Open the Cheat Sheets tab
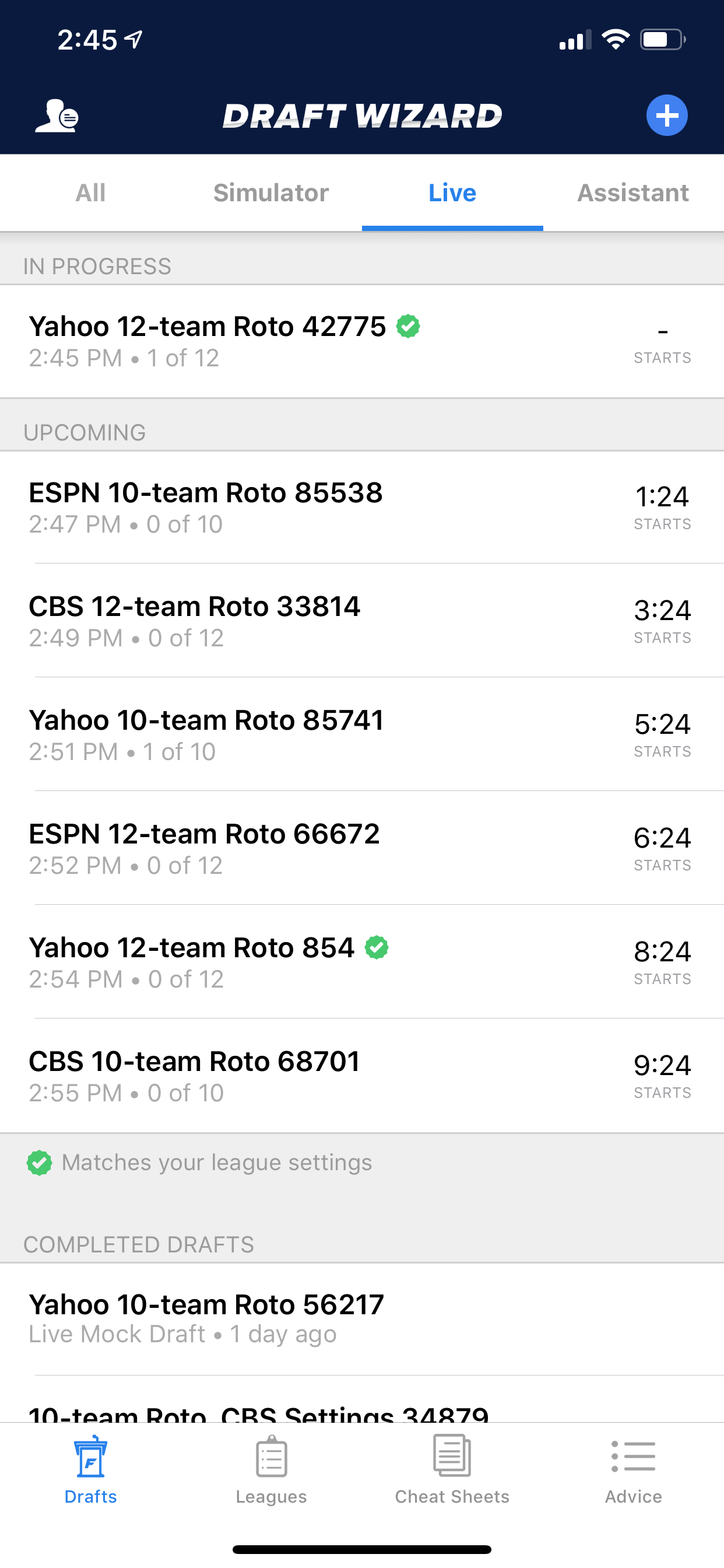 click(x=452, y=1469)
